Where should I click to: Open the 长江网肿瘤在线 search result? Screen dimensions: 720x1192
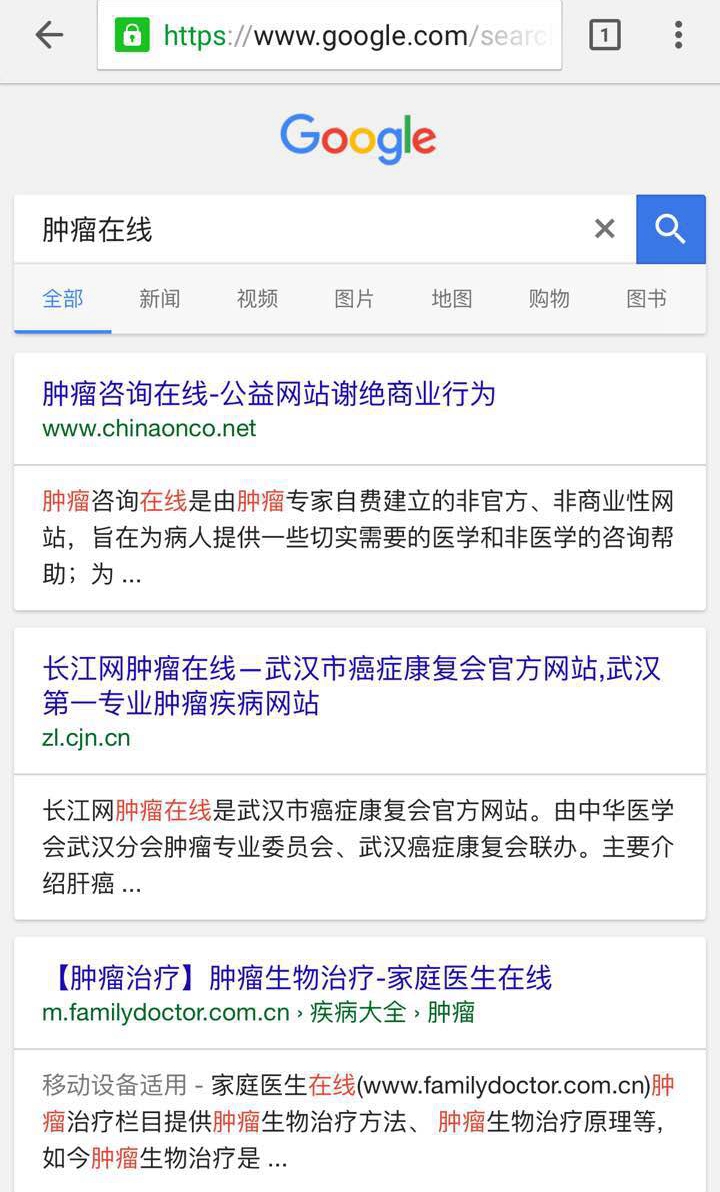click(x=351, y=686)
